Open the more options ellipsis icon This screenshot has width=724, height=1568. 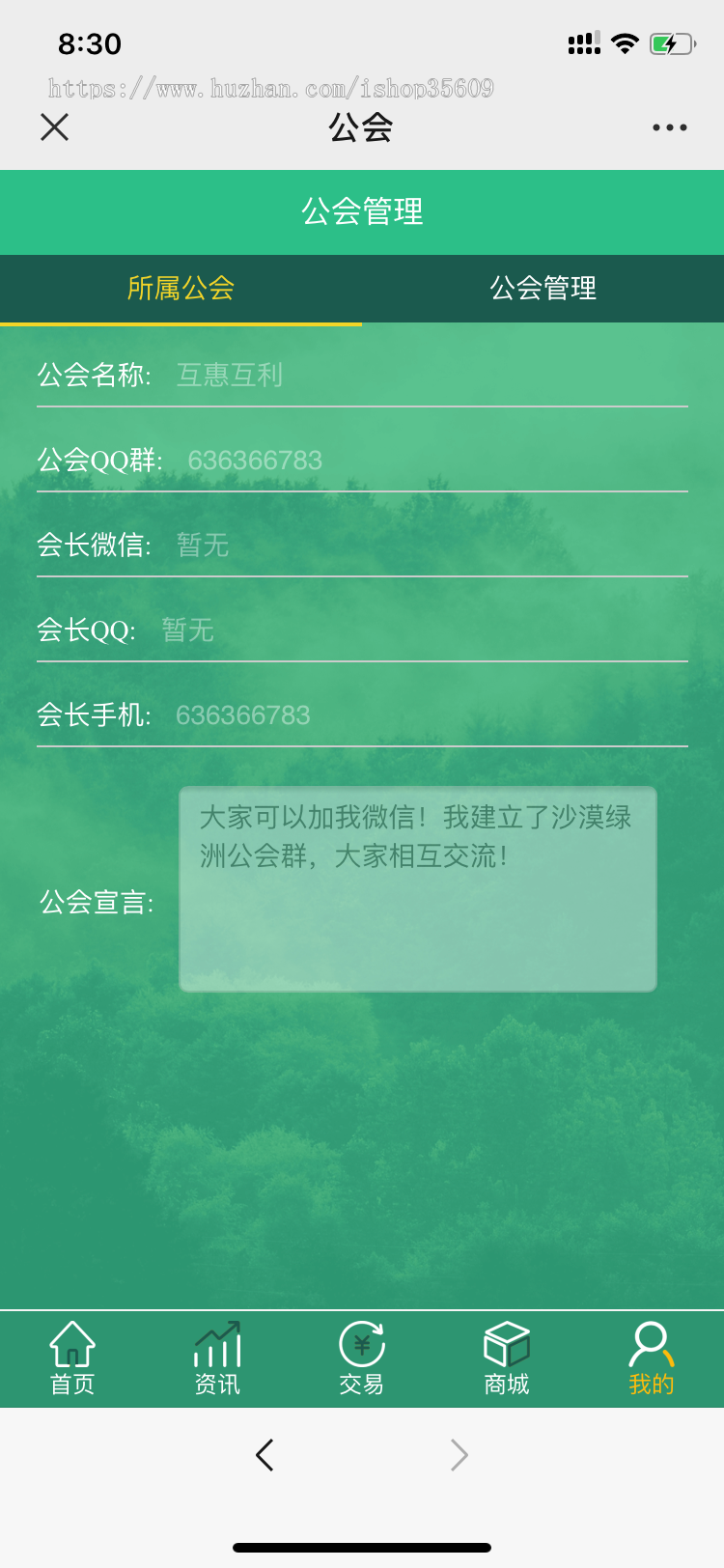[670, 126]
